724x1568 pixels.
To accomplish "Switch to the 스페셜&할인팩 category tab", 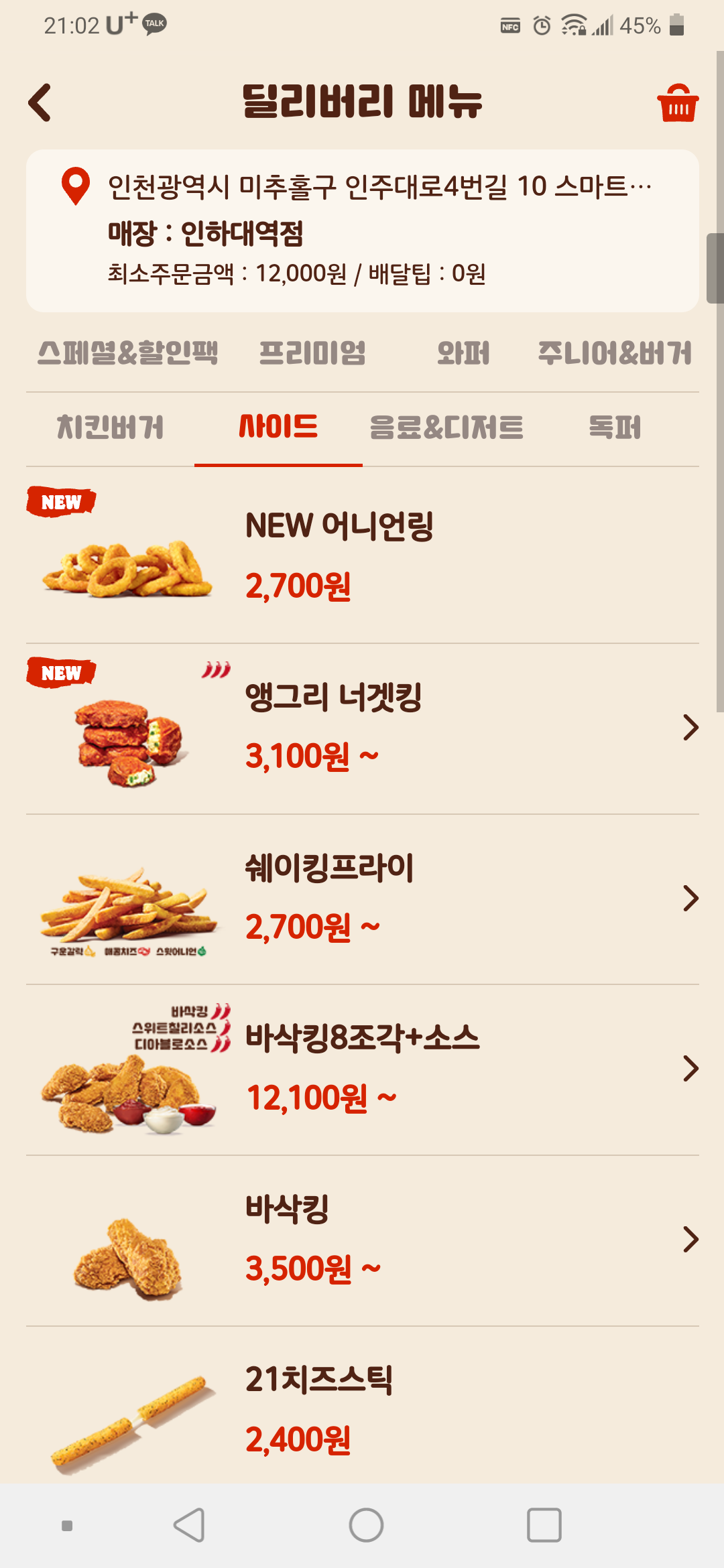I will click(x=127, y=353).
